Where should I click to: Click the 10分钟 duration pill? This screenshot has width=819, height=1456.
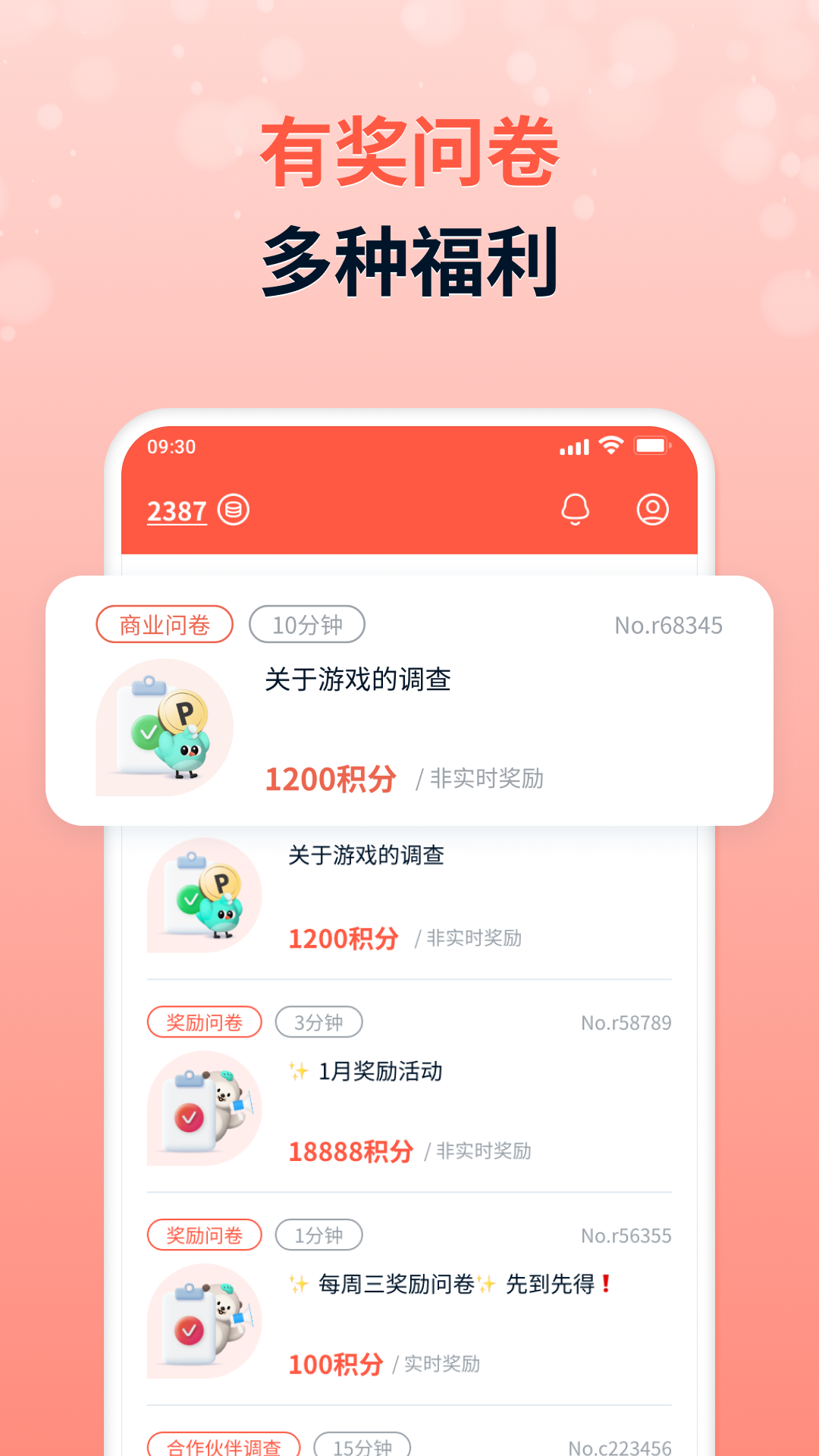(306, 623)
